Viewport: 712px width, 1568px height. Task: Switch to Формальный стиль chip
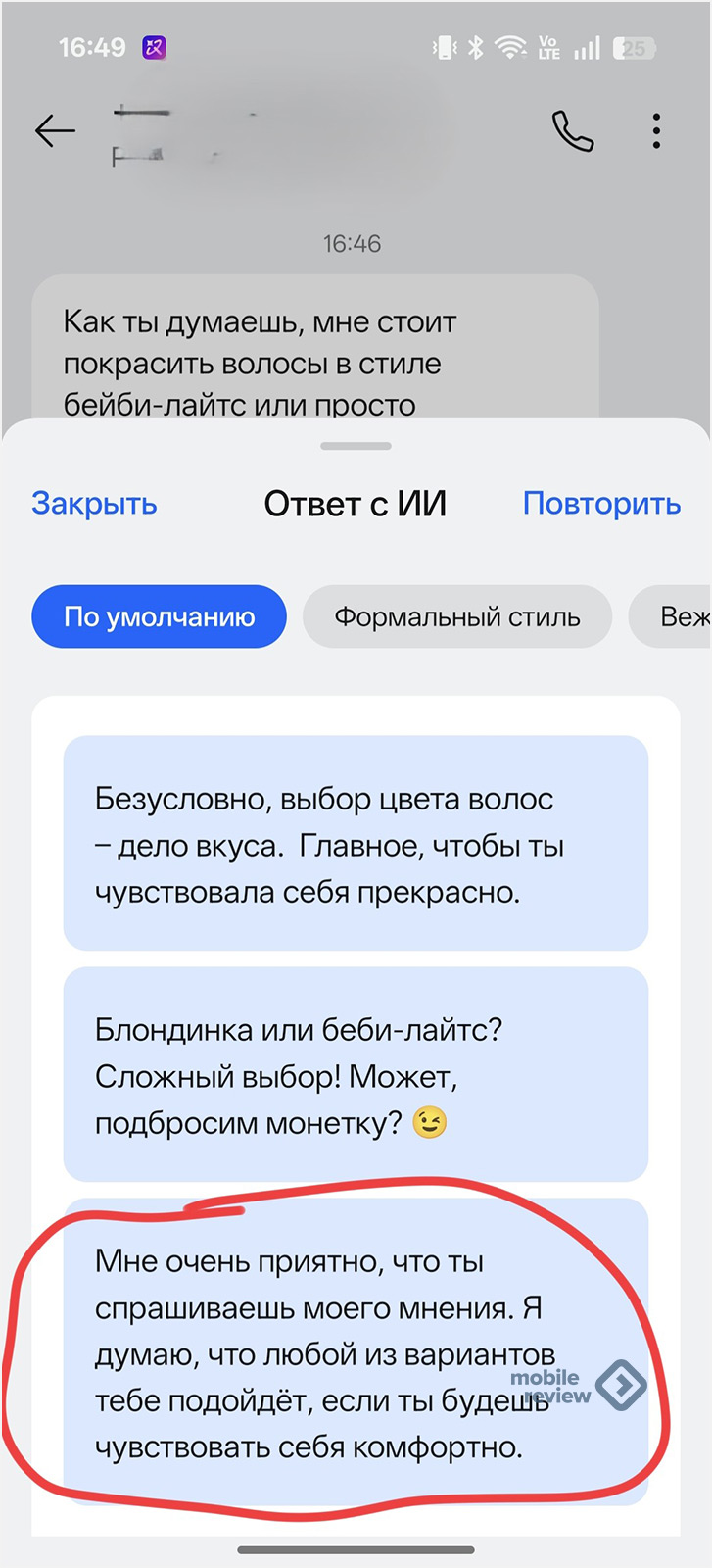click(456, 616)
